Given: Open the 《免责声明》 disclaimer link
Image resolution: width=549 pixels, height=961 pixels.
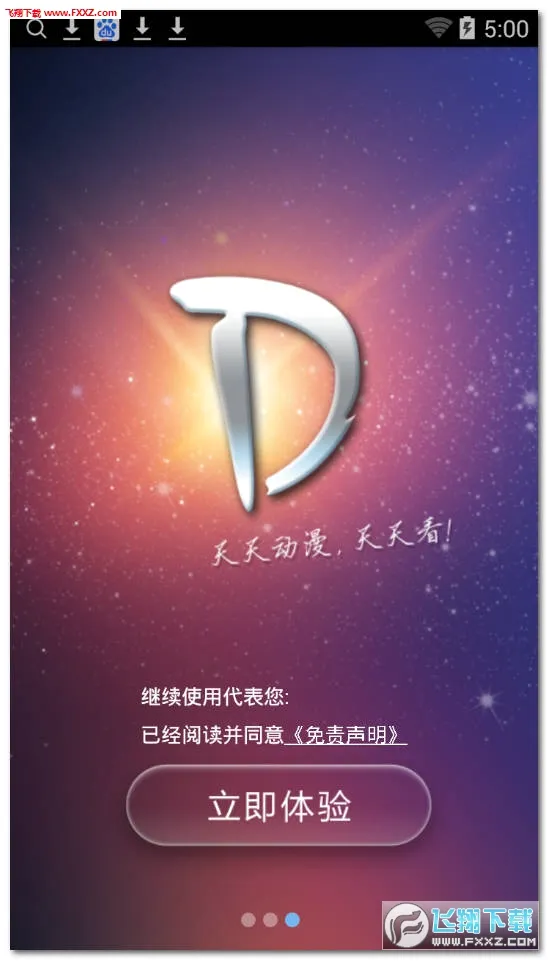Looking at the screenshot, I should click(x=346, y=735).
